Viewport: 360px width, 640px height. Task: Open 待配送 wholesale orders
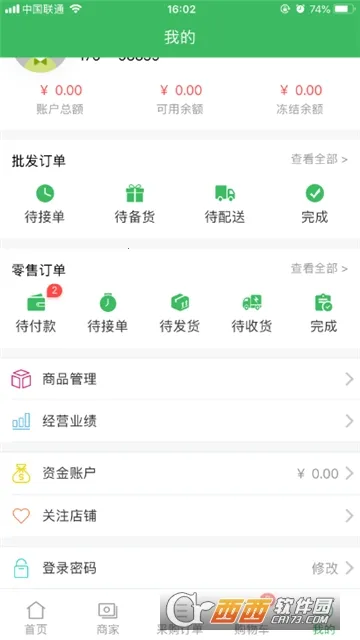tap(225, 204)
